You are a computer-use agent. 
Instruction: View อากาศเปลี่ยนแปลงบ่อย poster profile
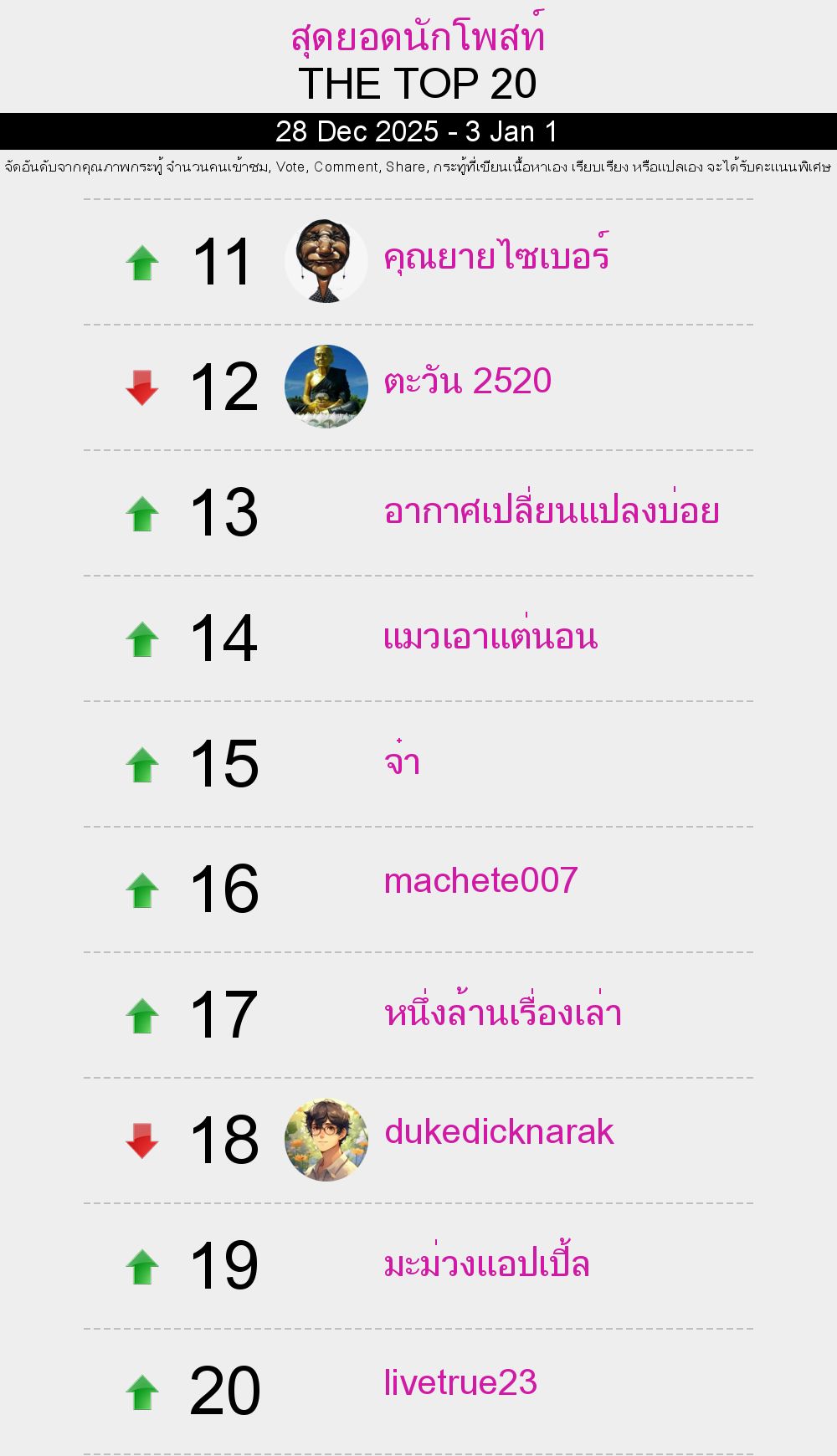pos(552,510)
